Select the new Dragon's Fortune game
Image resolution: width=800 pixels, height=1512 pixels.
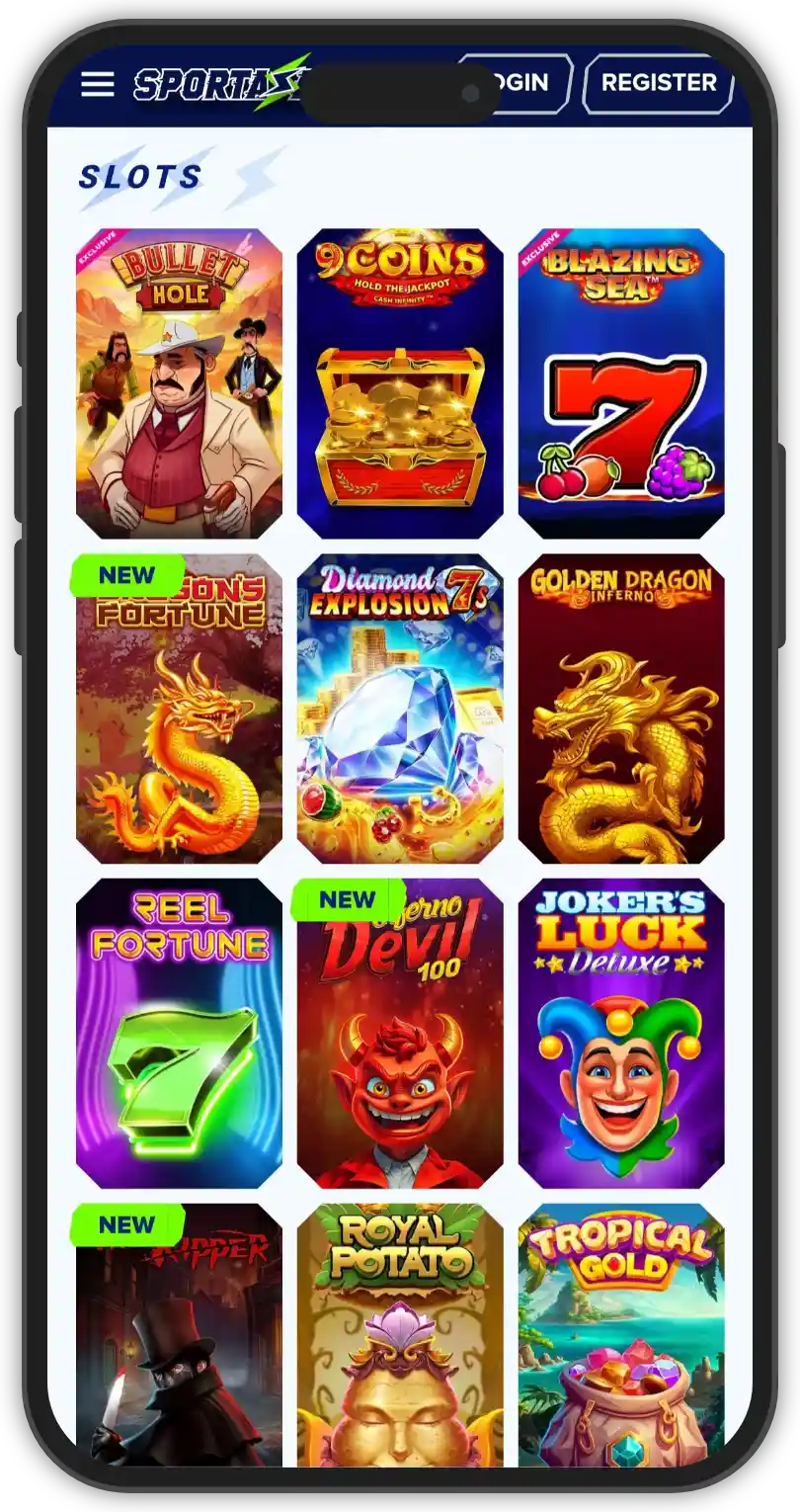tap(179, 709)
